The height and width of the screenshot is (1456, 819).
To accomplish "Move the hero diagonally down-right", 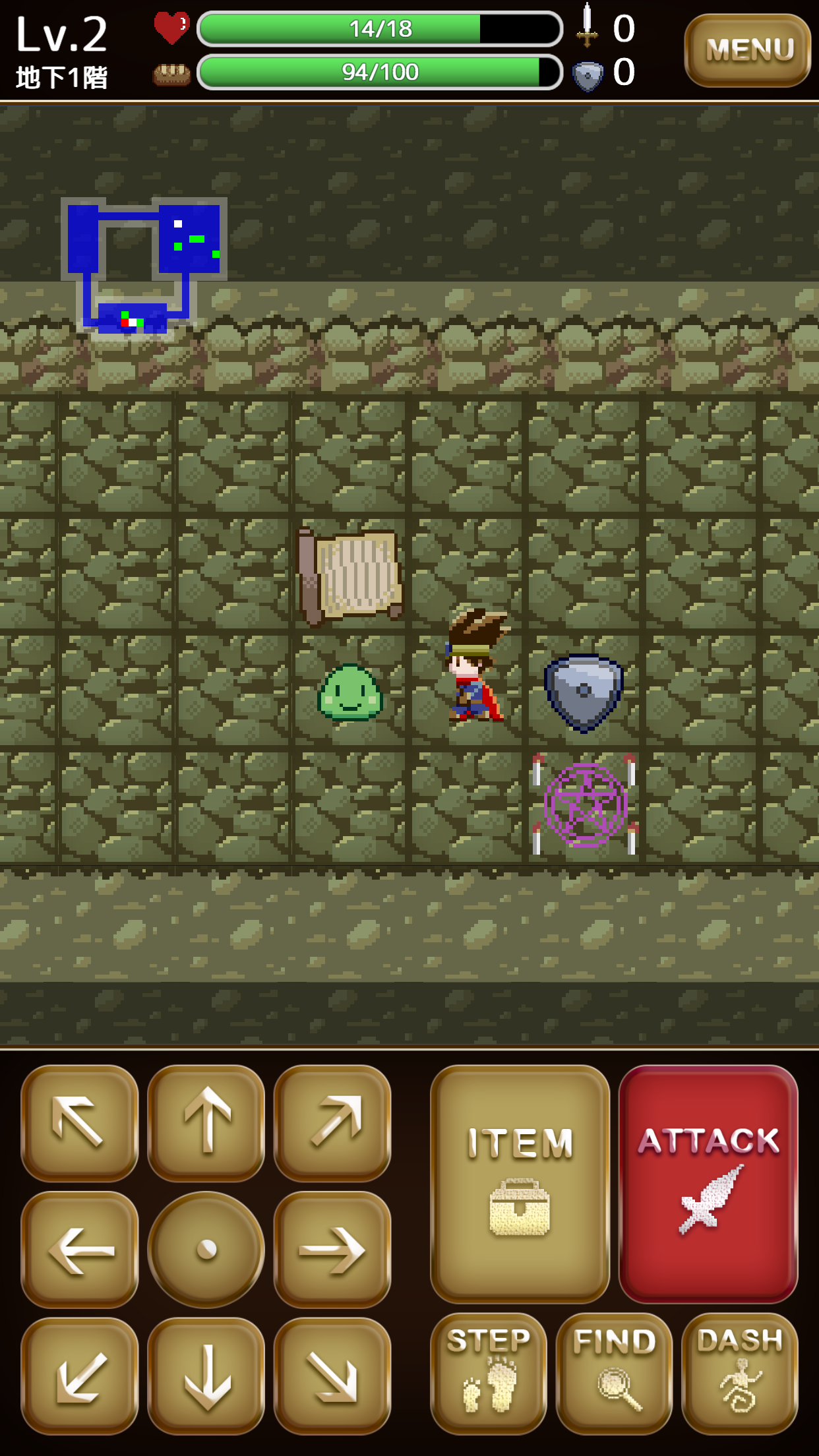I will click(332, 1376).
